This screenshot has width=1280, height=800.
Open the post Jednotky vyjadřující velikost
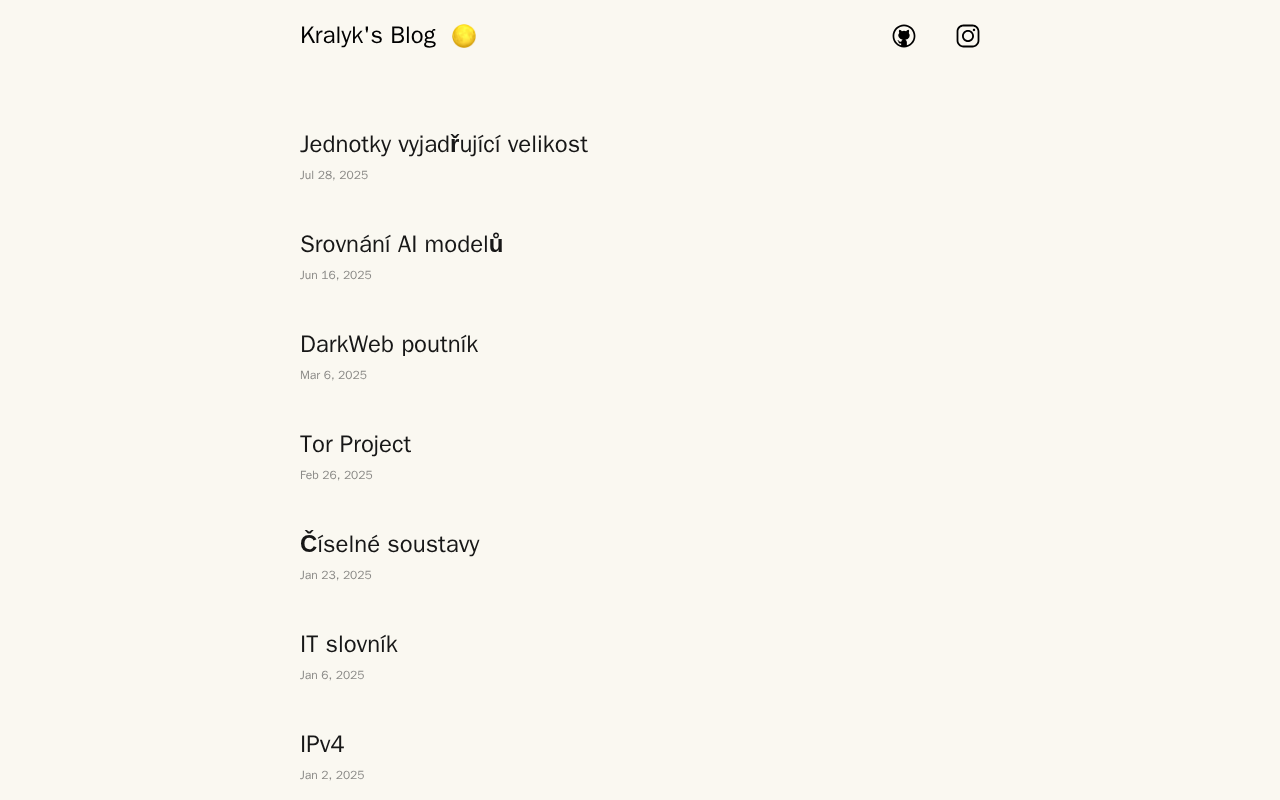[x=443, y=145]
